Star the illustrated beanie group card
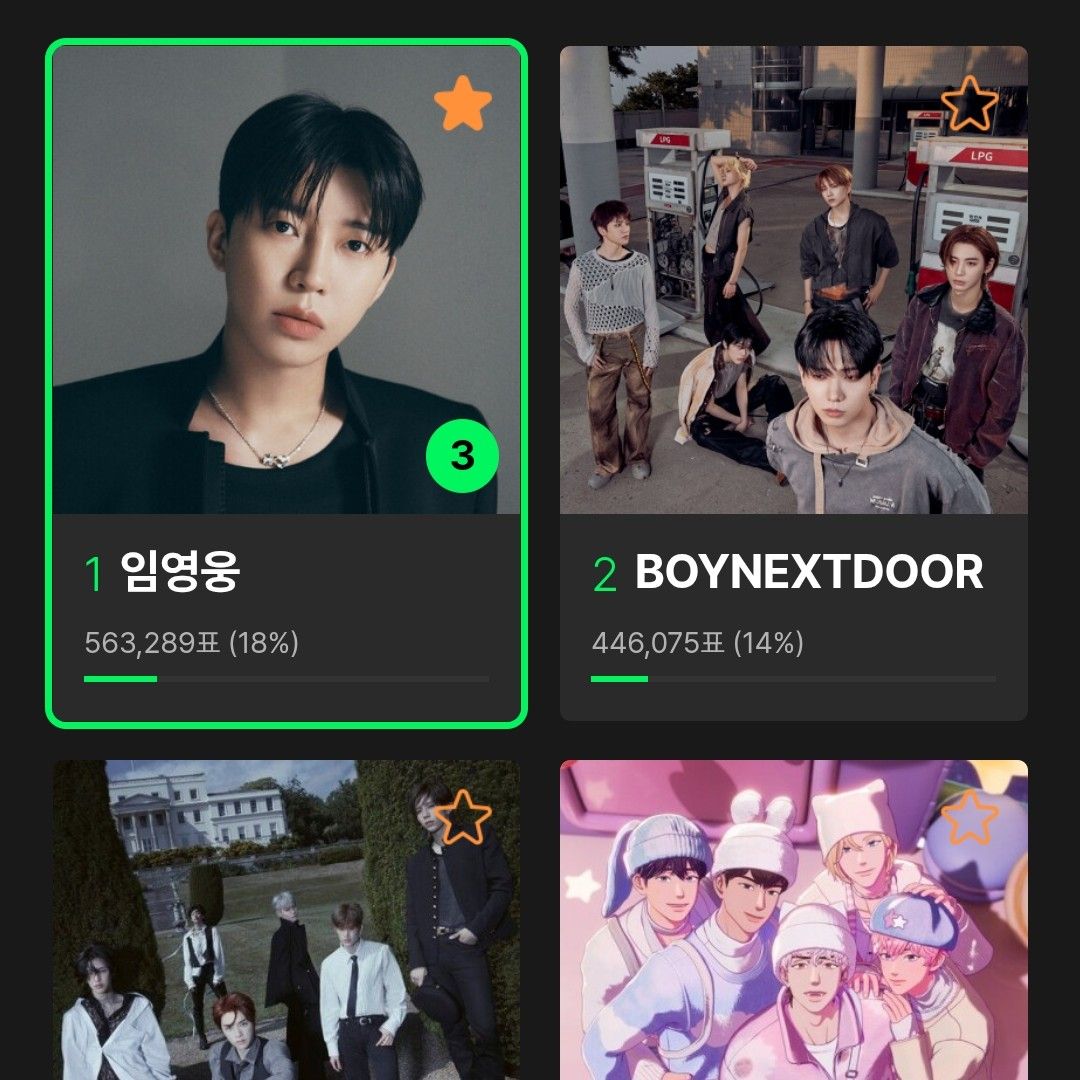Screen dimensions: 1080x1080 [x=969, y=817]
